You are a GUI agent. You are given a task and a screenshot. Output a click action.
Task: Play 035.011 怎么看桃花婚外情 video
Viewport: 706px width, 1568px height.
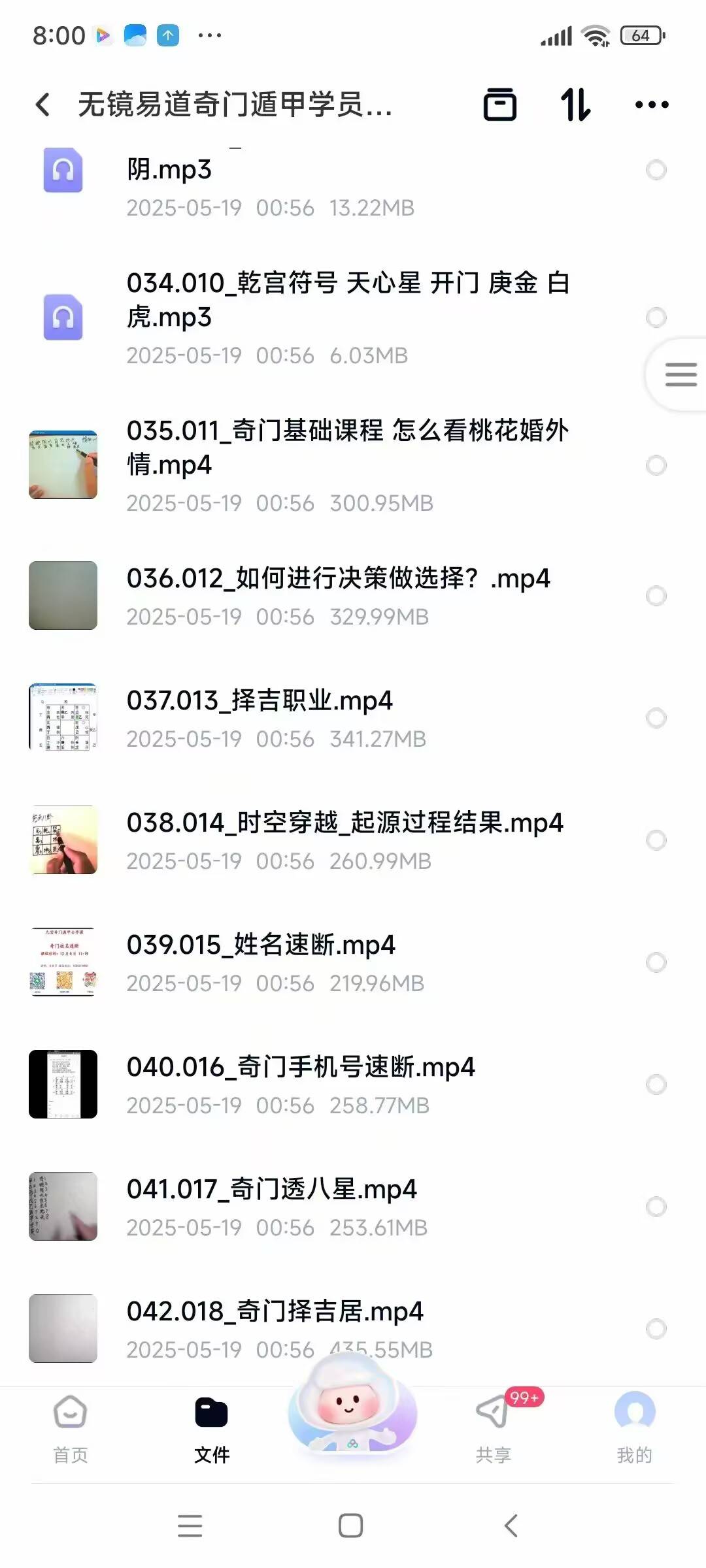(346, 448)
